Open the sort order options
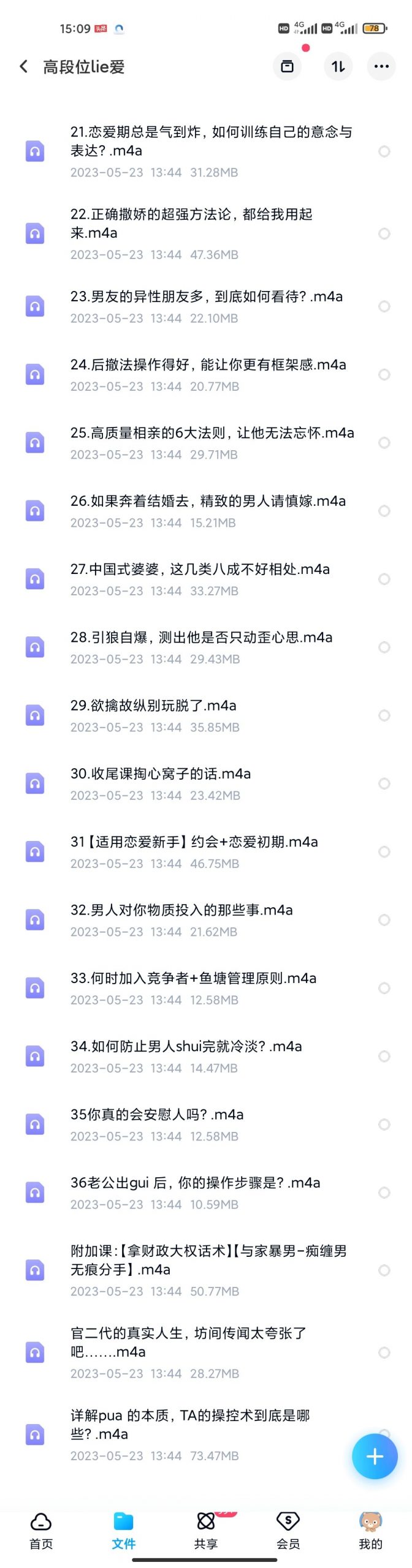 [338, 66]
